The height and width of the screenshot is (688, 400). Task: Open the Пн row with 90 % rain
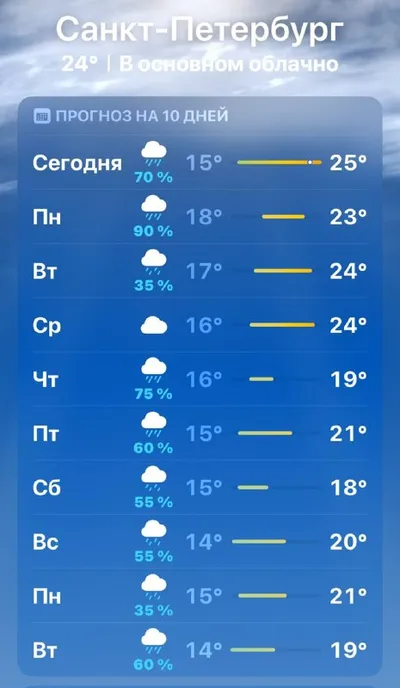[200, 217]
